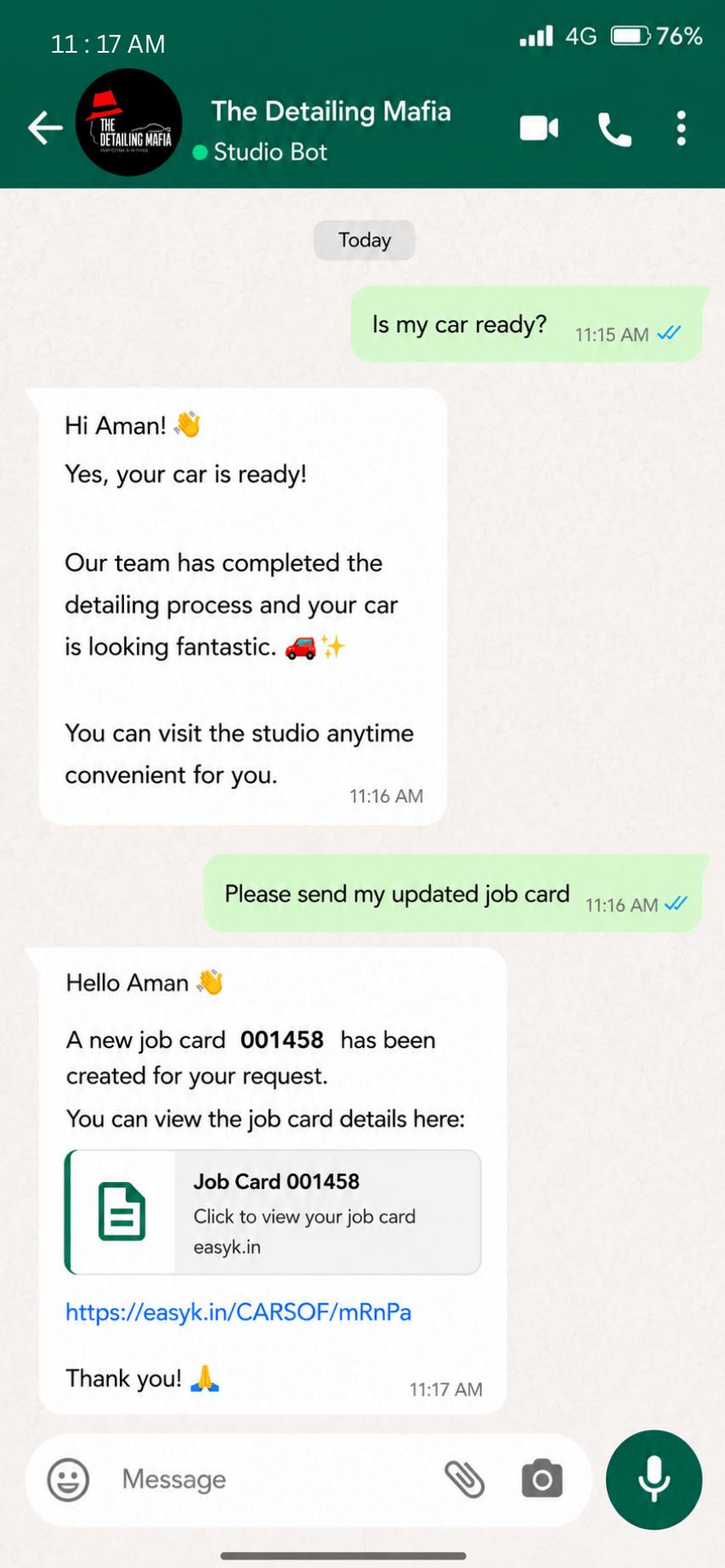Open the camera from the chat bar
Image resolution: width=725 pixels, height=1568 pixels.
pos(541,1480)
